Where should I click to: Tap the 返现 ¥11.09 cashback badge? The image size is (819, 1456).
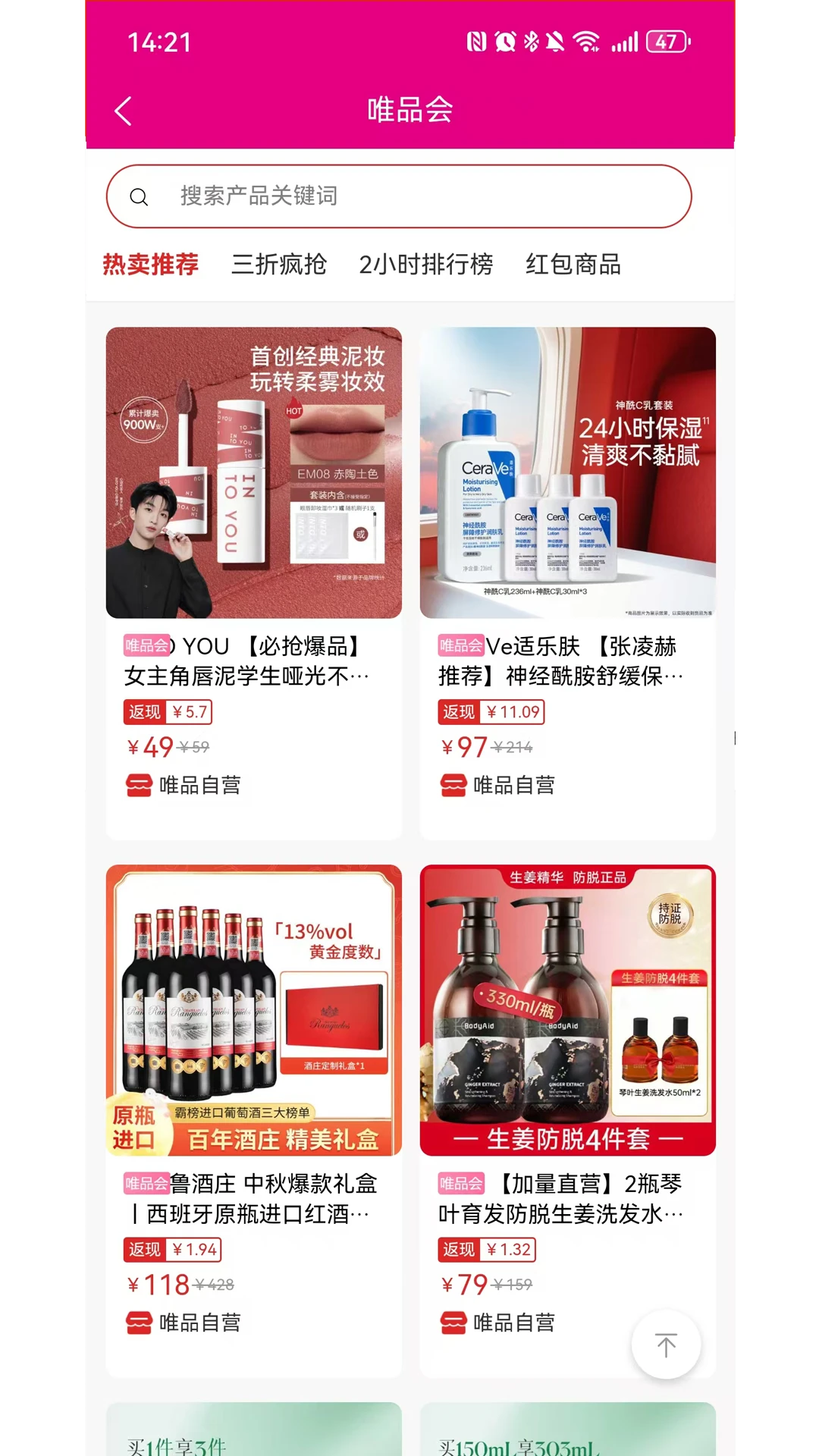pyautogui.click(x=491, y=711)
